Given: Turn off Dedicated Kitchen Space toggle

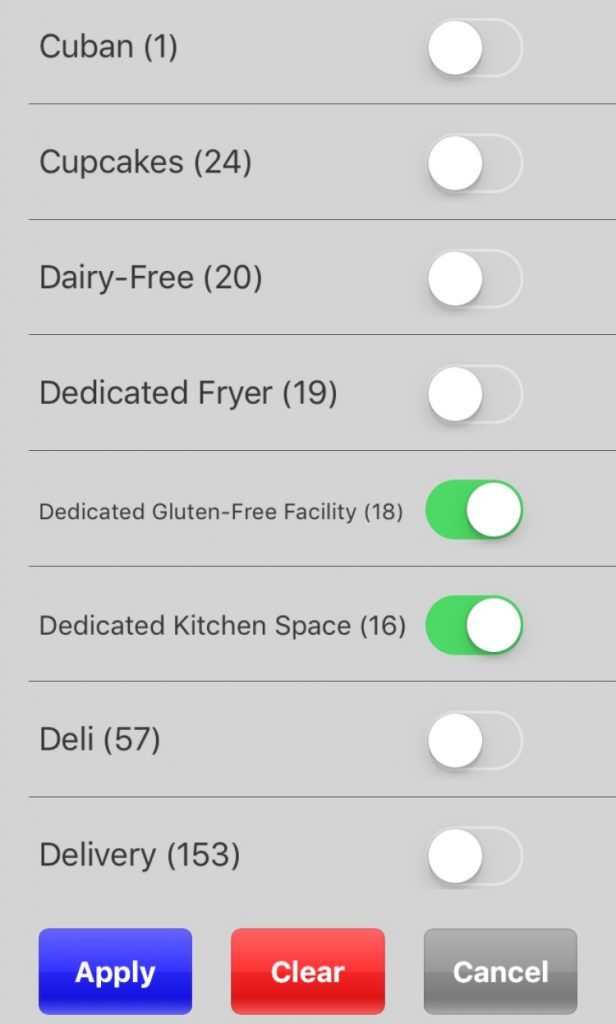Looking at the screenshot, I should point(475,625).
